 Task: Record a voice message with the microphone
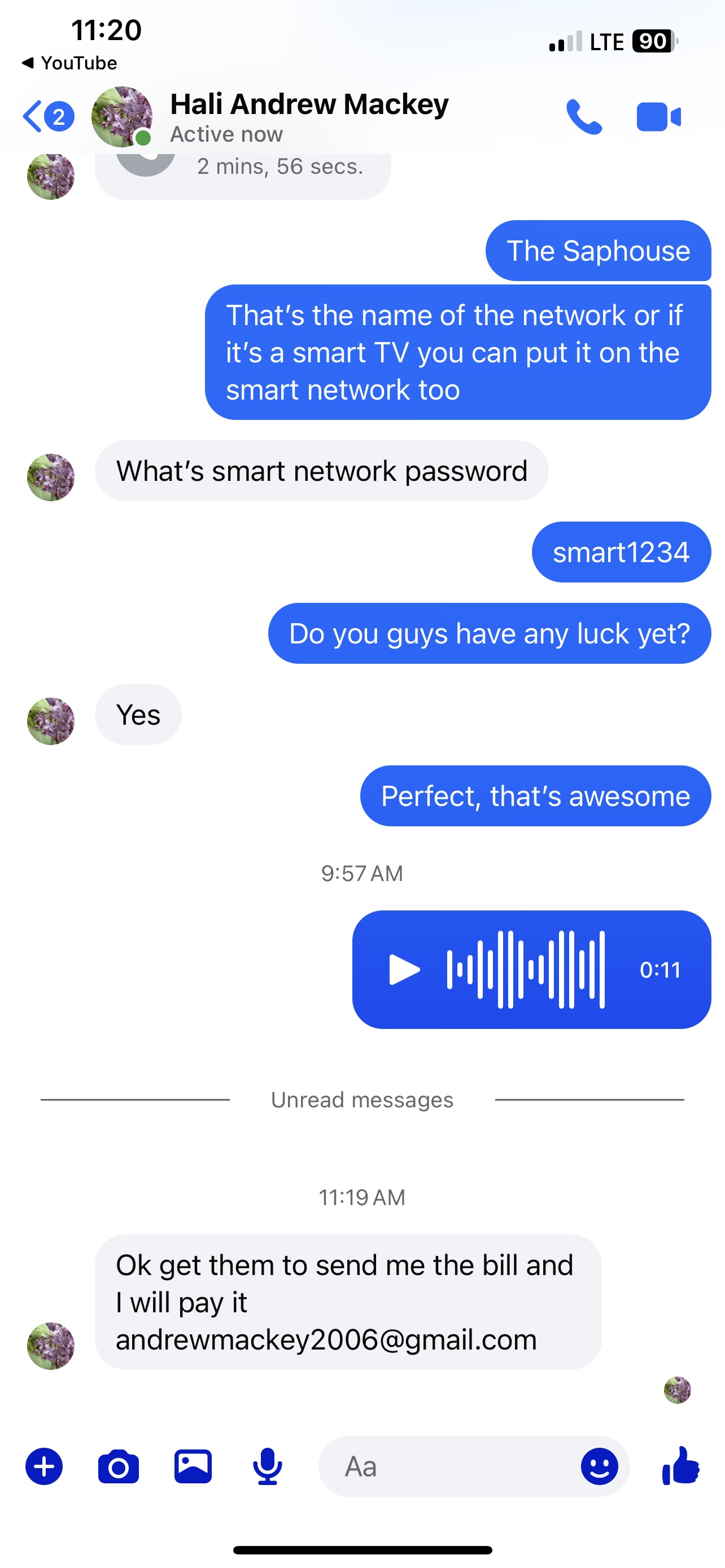267,1466
